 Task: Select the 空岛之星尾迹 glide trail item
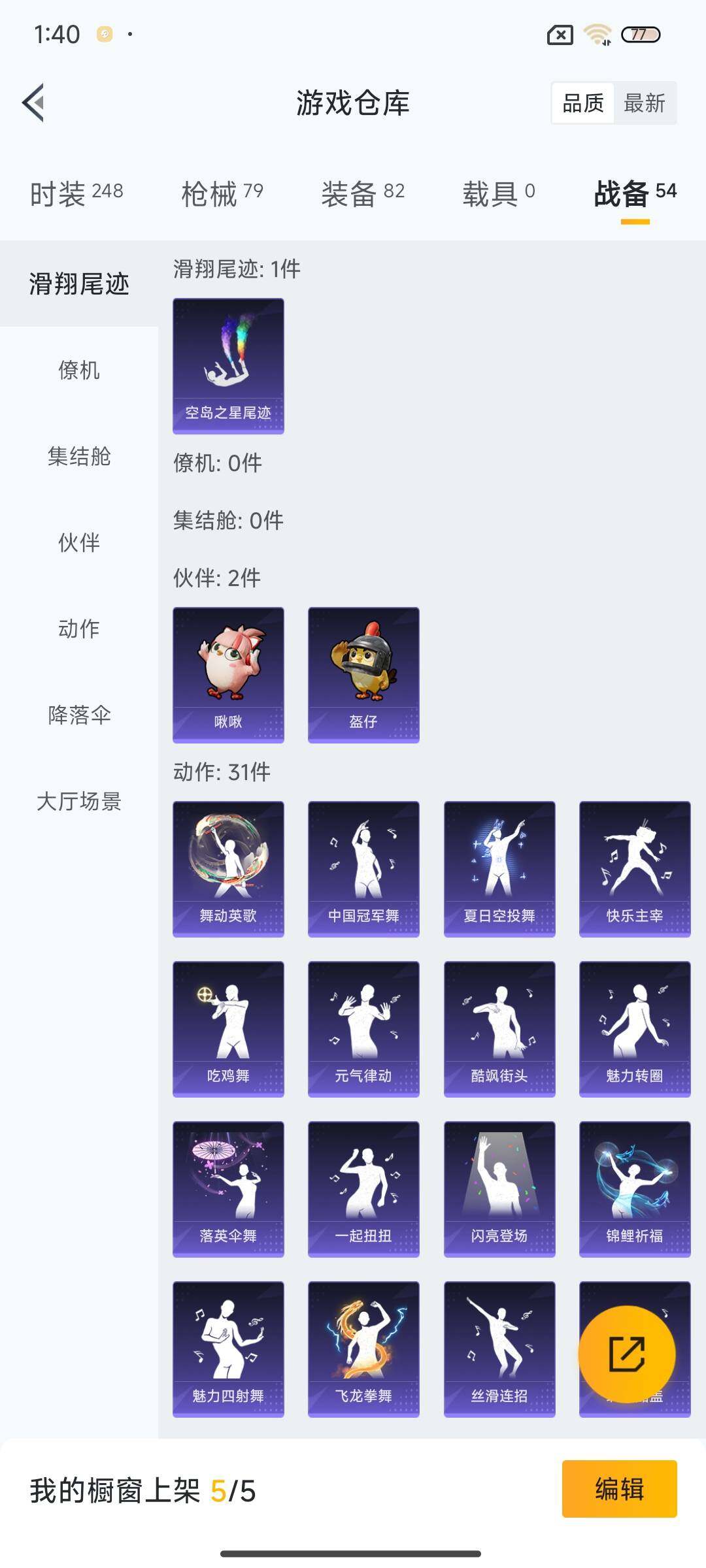(228, 366)
